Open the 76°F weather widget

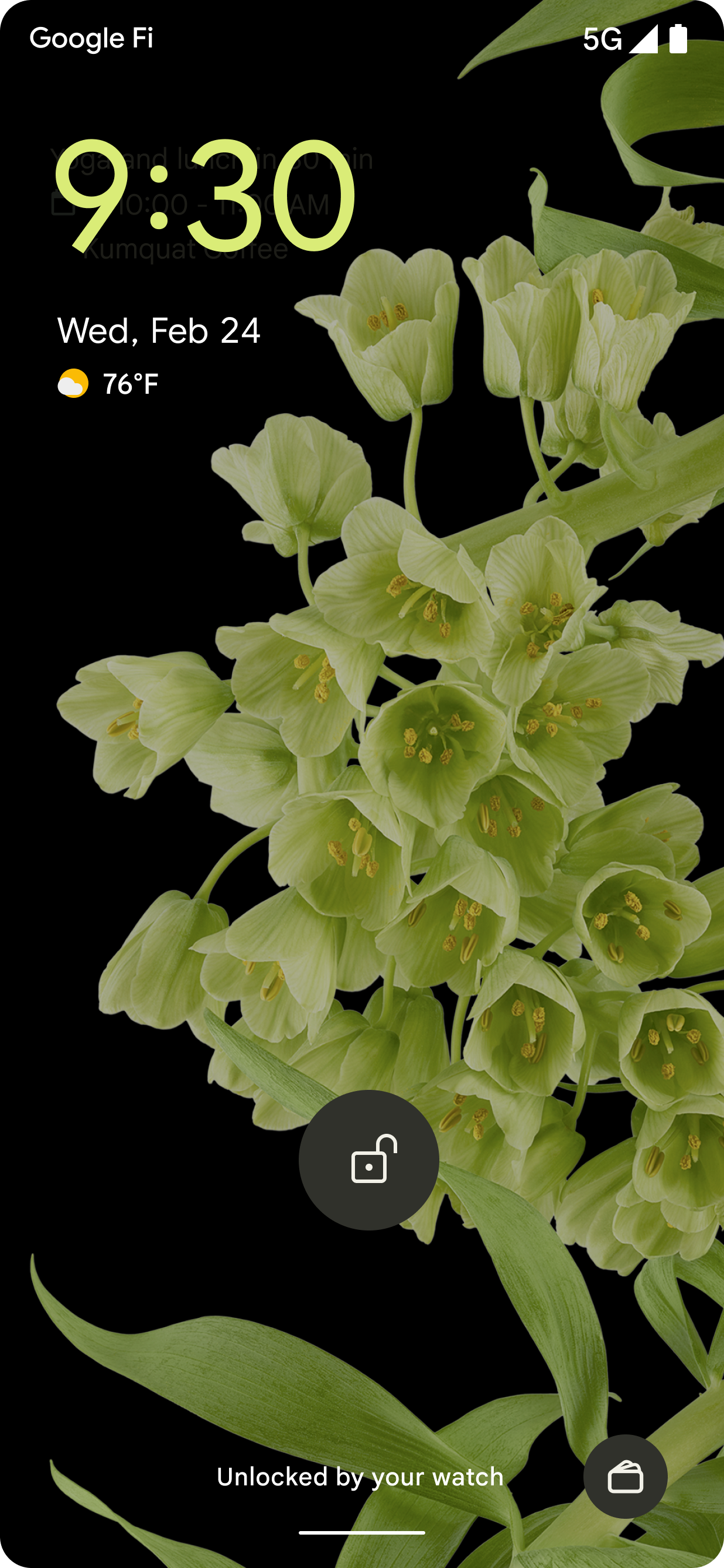[x=108, y=383]
